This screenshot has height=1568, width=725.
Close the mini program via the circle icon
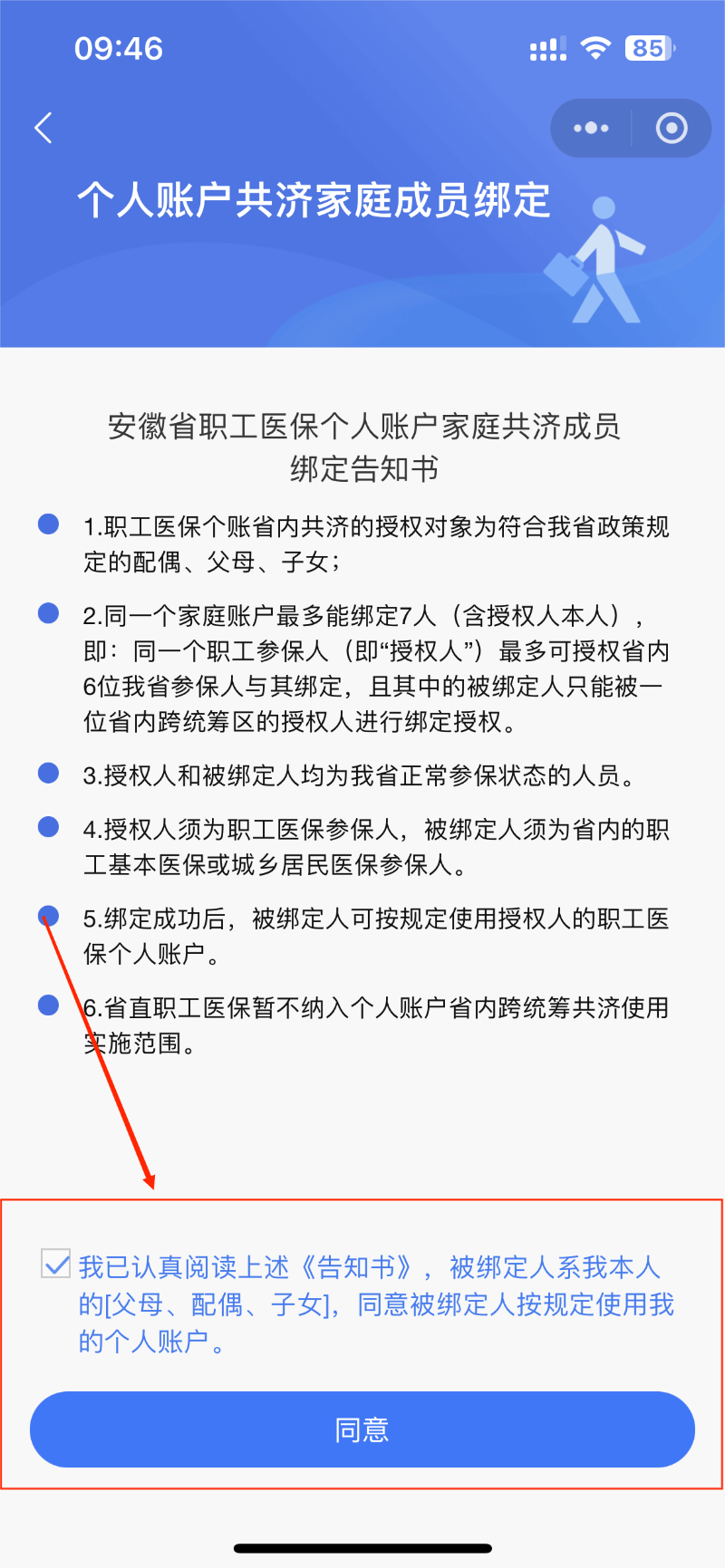click(x=671, y=128)
